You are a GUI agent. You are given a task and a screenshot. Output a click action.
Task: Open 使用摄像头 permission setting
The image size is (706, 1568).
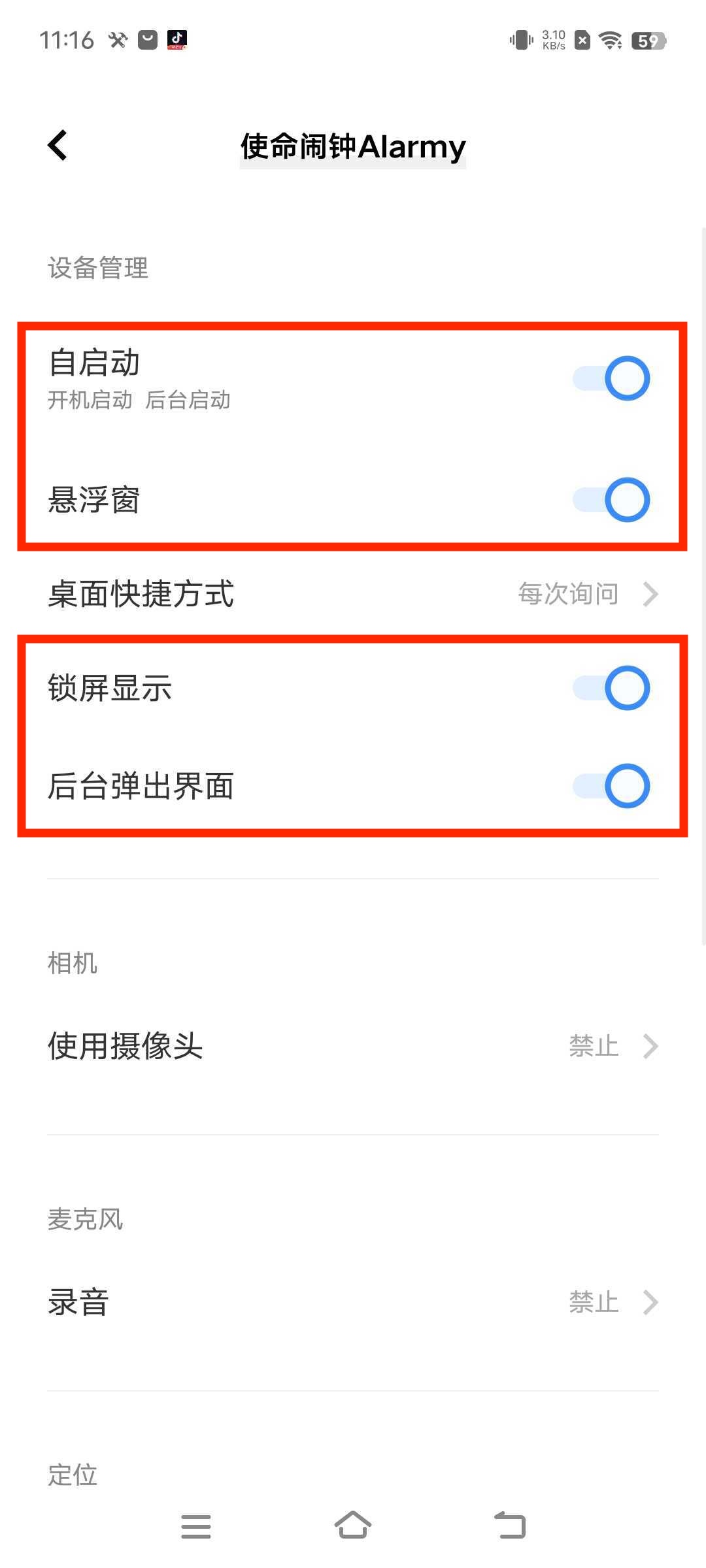tap(353, 1046)
